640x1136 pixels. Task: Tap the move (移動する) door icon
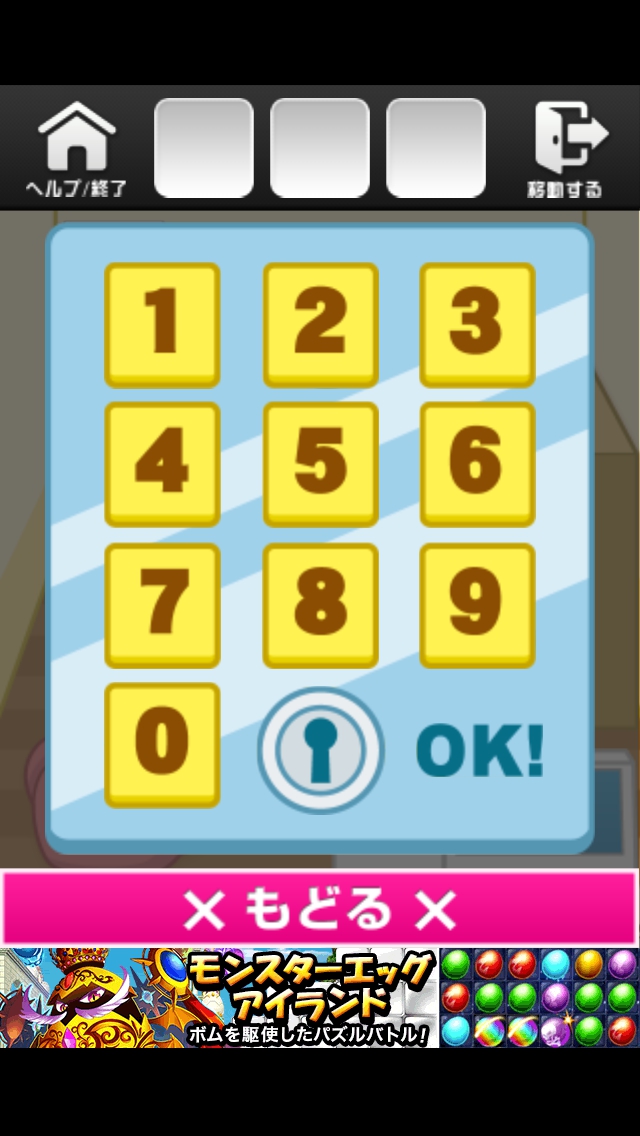tap(567, 148)
